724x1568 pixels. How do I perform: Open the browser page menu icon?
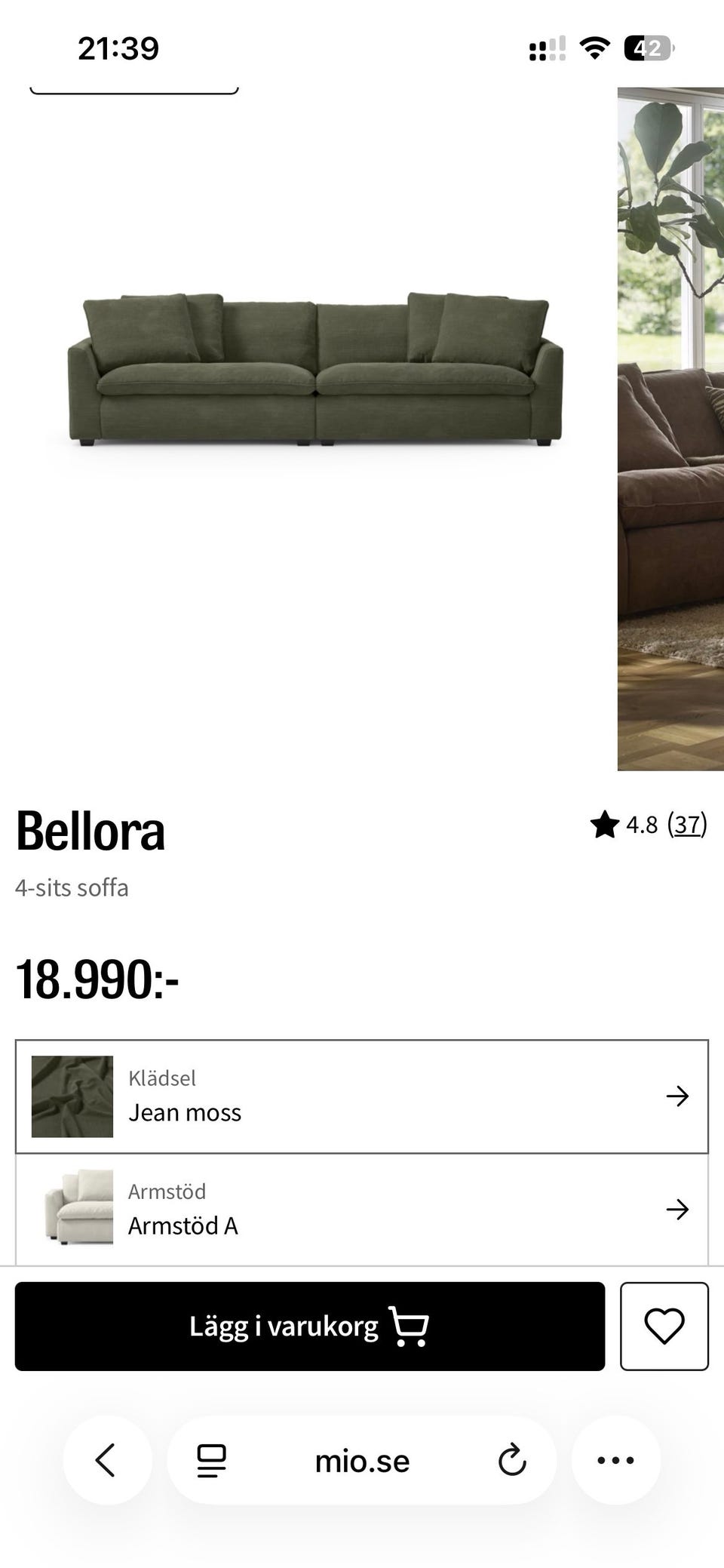click(x=212, y=1460)
